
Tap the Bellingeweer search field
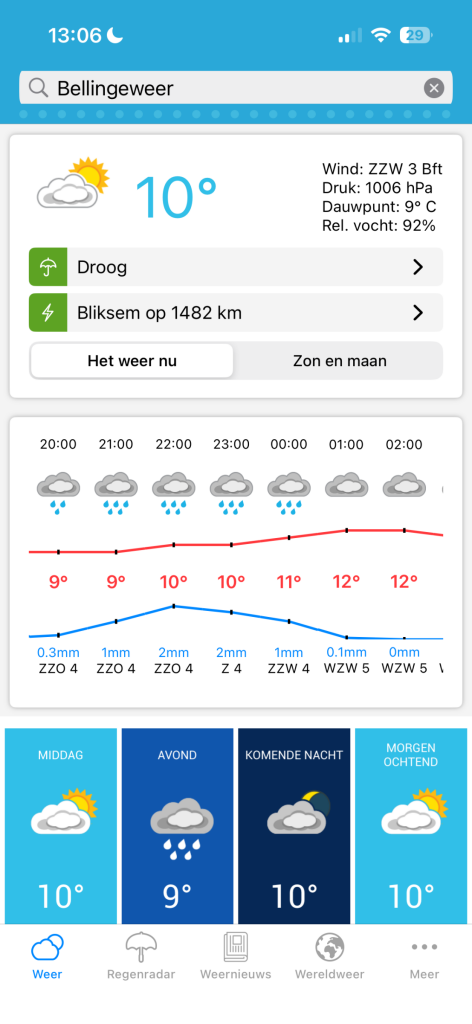pos(236,88)
